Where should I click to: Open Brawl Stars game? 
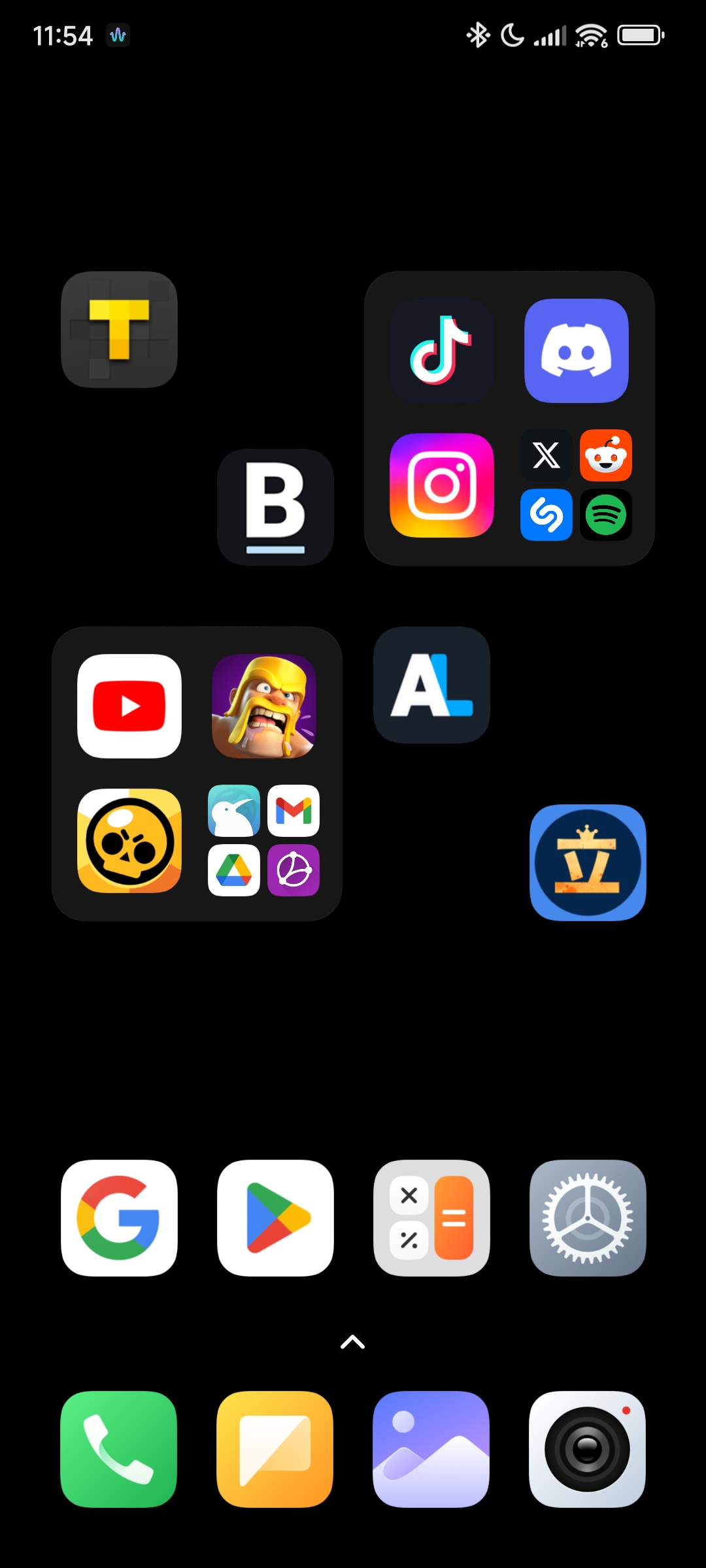pyautogui.click(x=129, y=840)
